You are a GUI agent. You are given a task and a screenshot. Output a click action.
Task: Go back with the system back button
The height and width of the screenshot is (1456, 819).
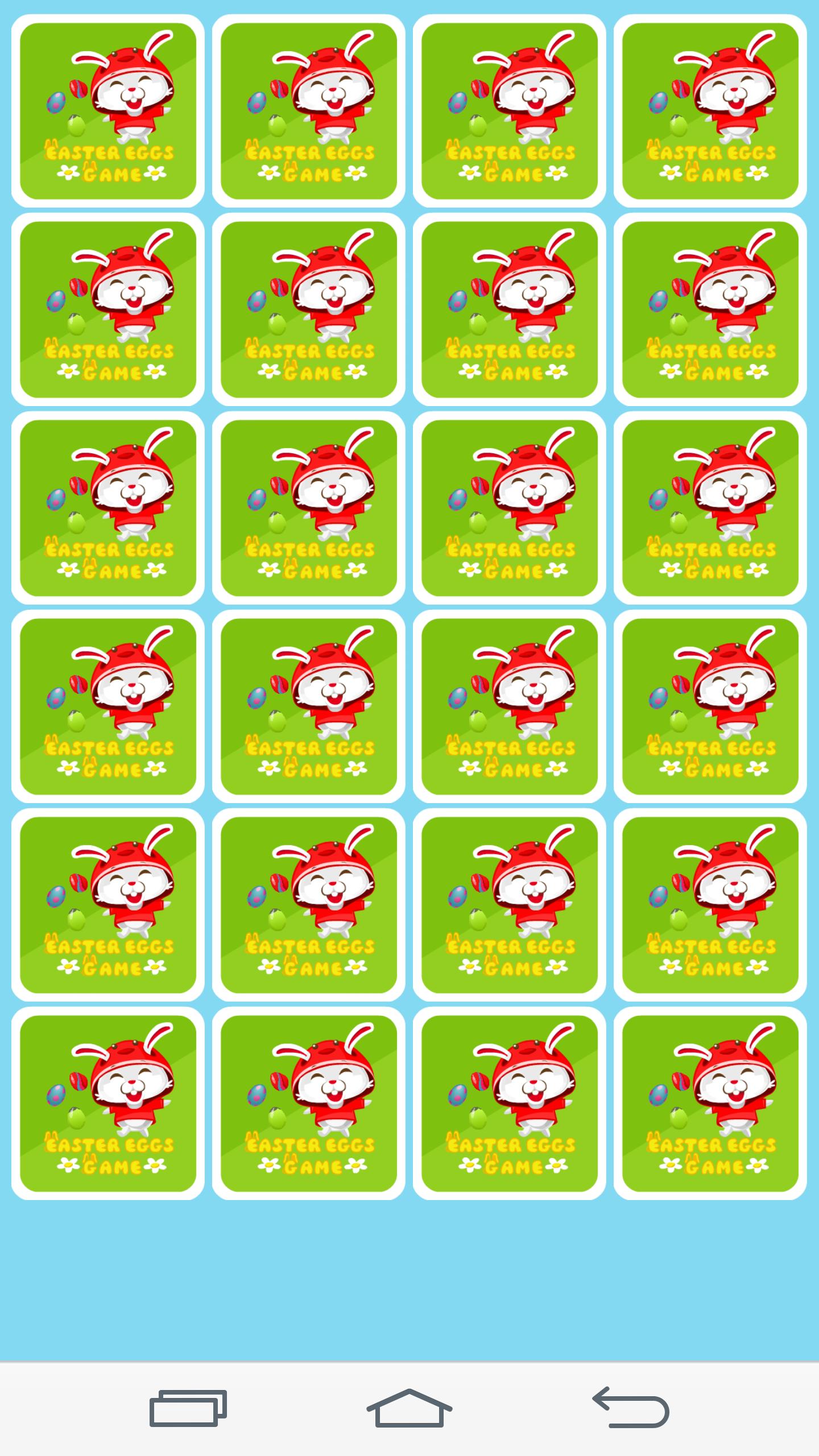coord(631,1408)
